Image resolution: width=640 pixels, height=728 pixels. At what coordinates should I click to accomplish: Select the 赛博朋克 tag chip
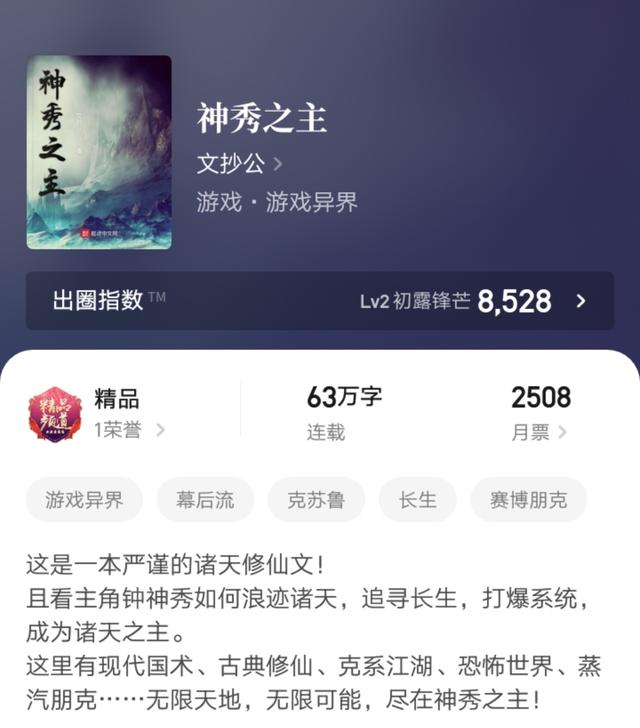click(530, 500)
